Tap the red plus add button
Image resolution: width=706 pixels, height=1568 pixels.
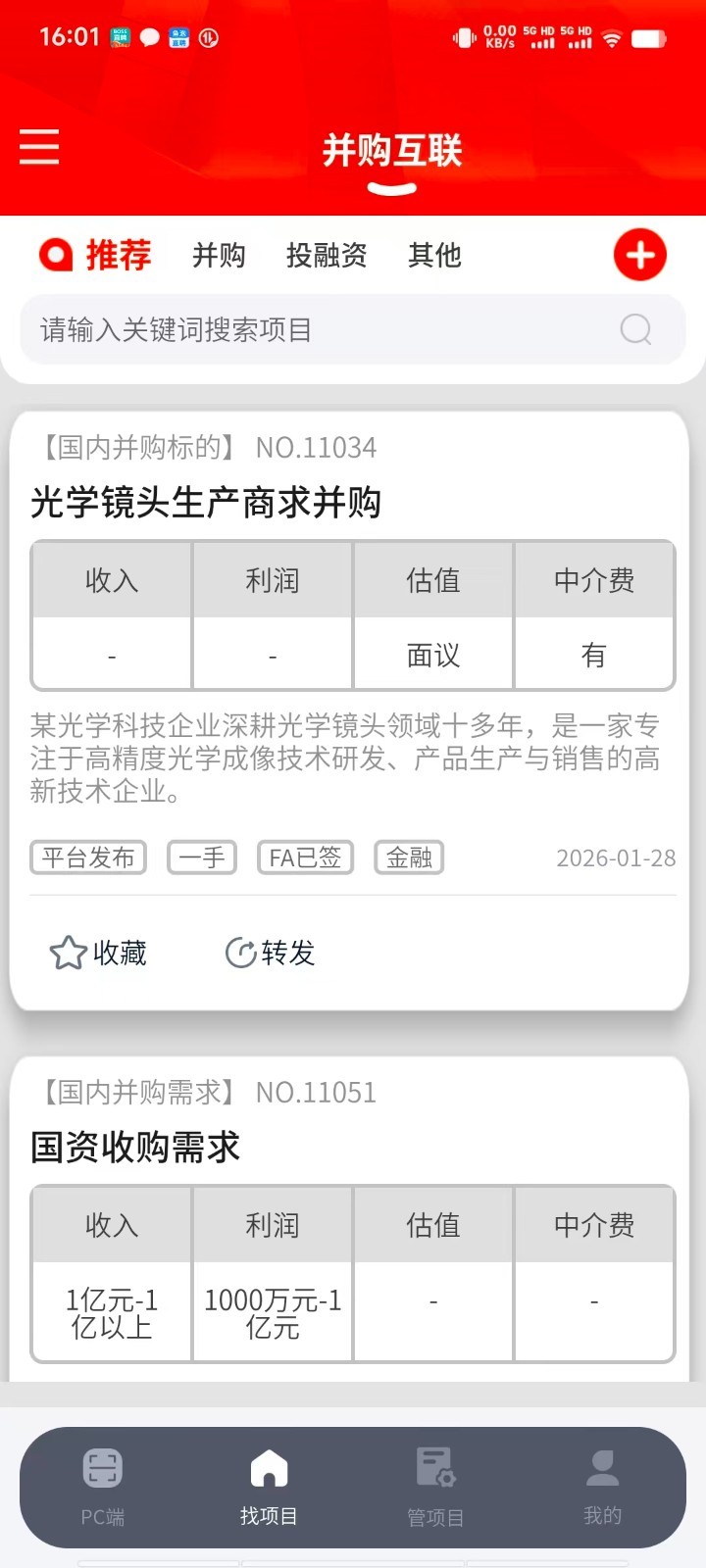[x=639, y=255]
